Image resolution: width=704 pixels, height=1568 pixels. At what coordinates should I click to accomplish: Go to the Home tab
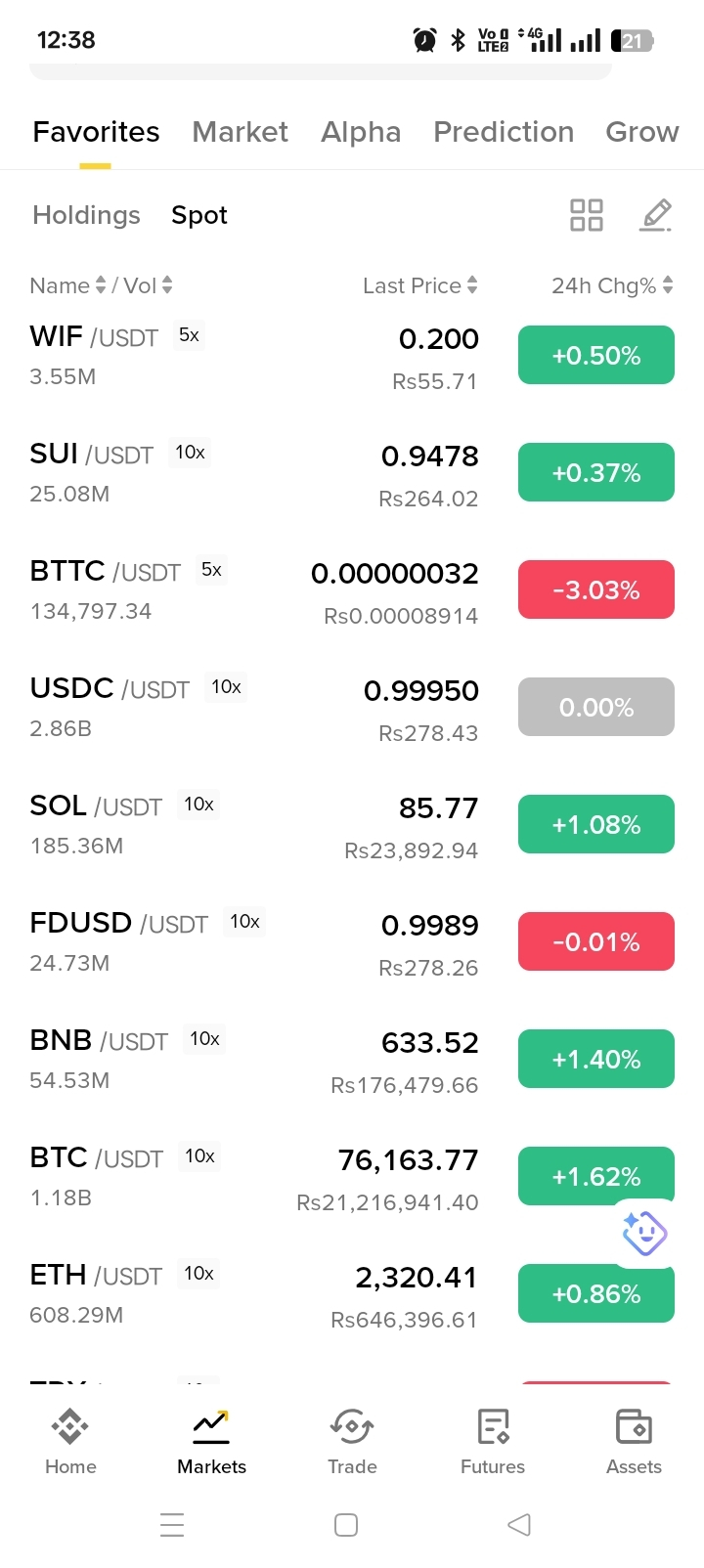pos(70,1442)
